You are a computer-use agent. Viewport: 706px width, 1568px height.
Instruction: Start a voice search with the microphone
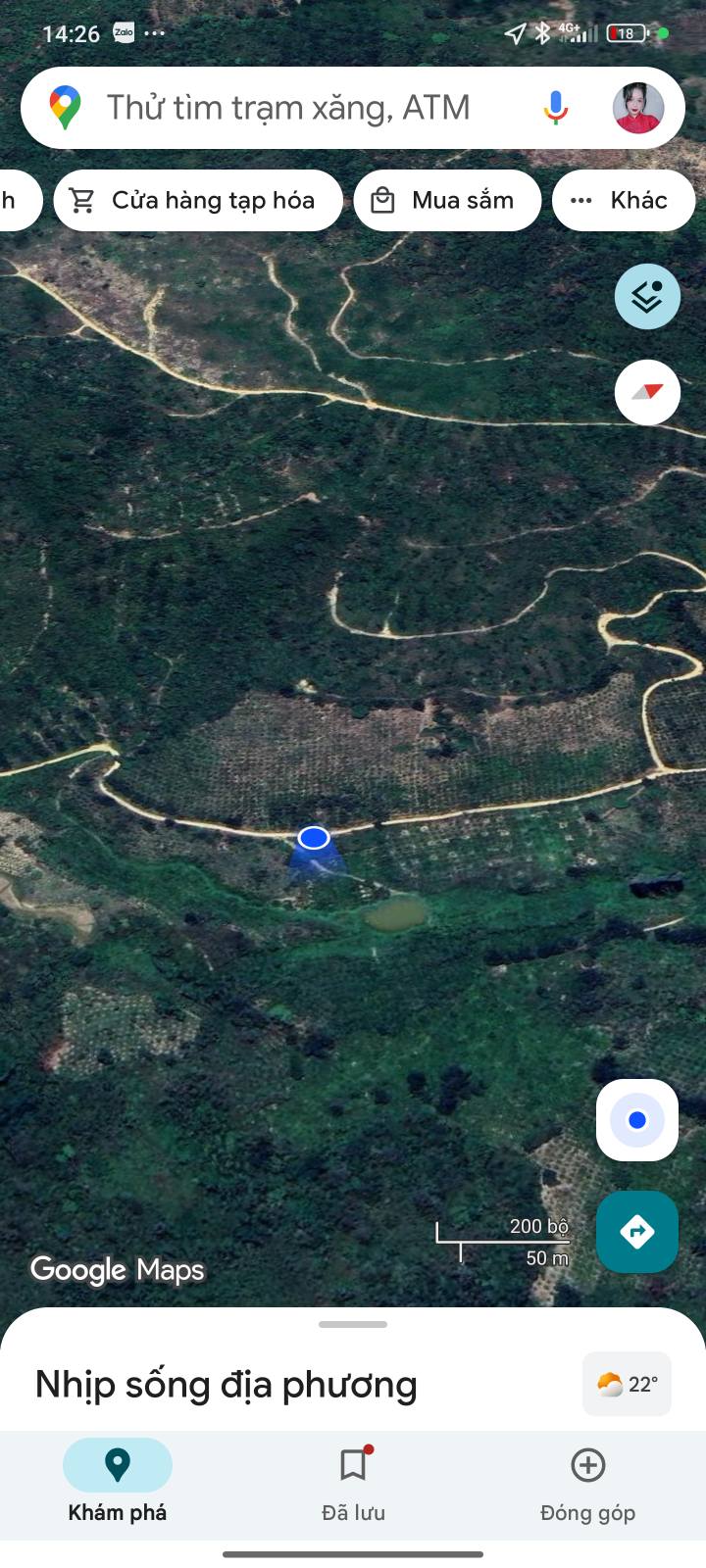tap(555, 108)
